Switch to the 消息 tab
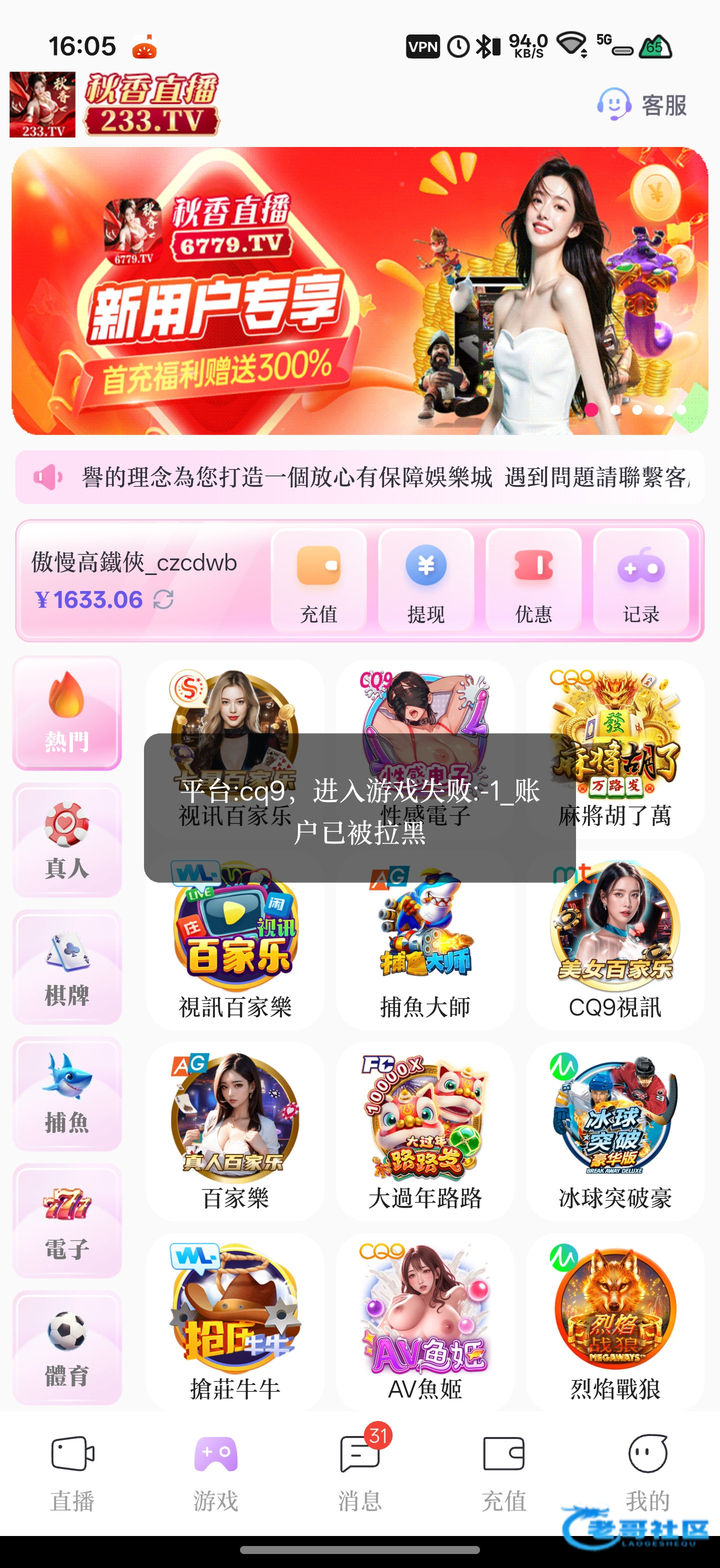Screen dimensions: 720x1568 pyautogui.click(x=359, y=1473)
